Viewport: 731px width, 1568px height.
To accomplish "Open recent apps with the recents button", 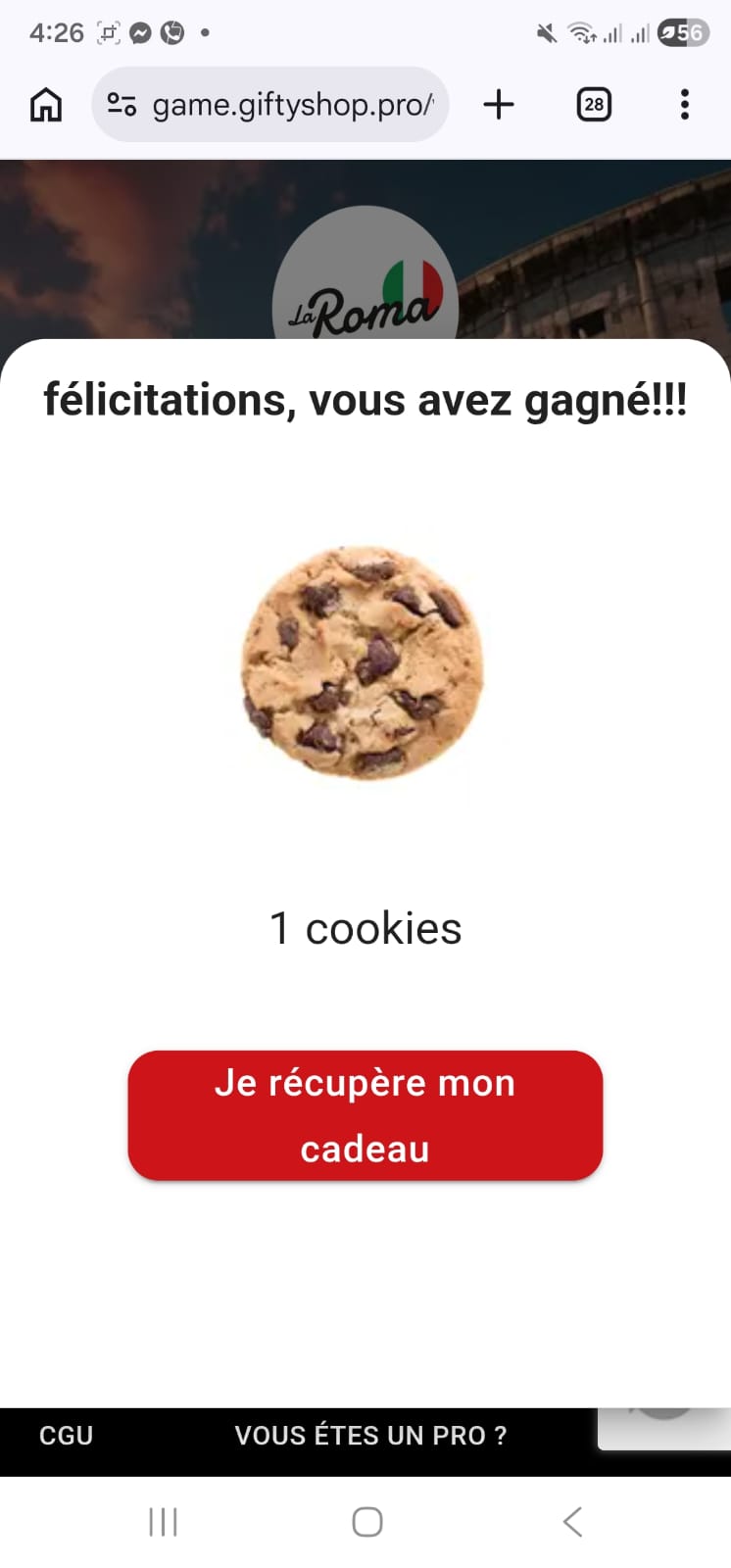I will coord(162,1522).
